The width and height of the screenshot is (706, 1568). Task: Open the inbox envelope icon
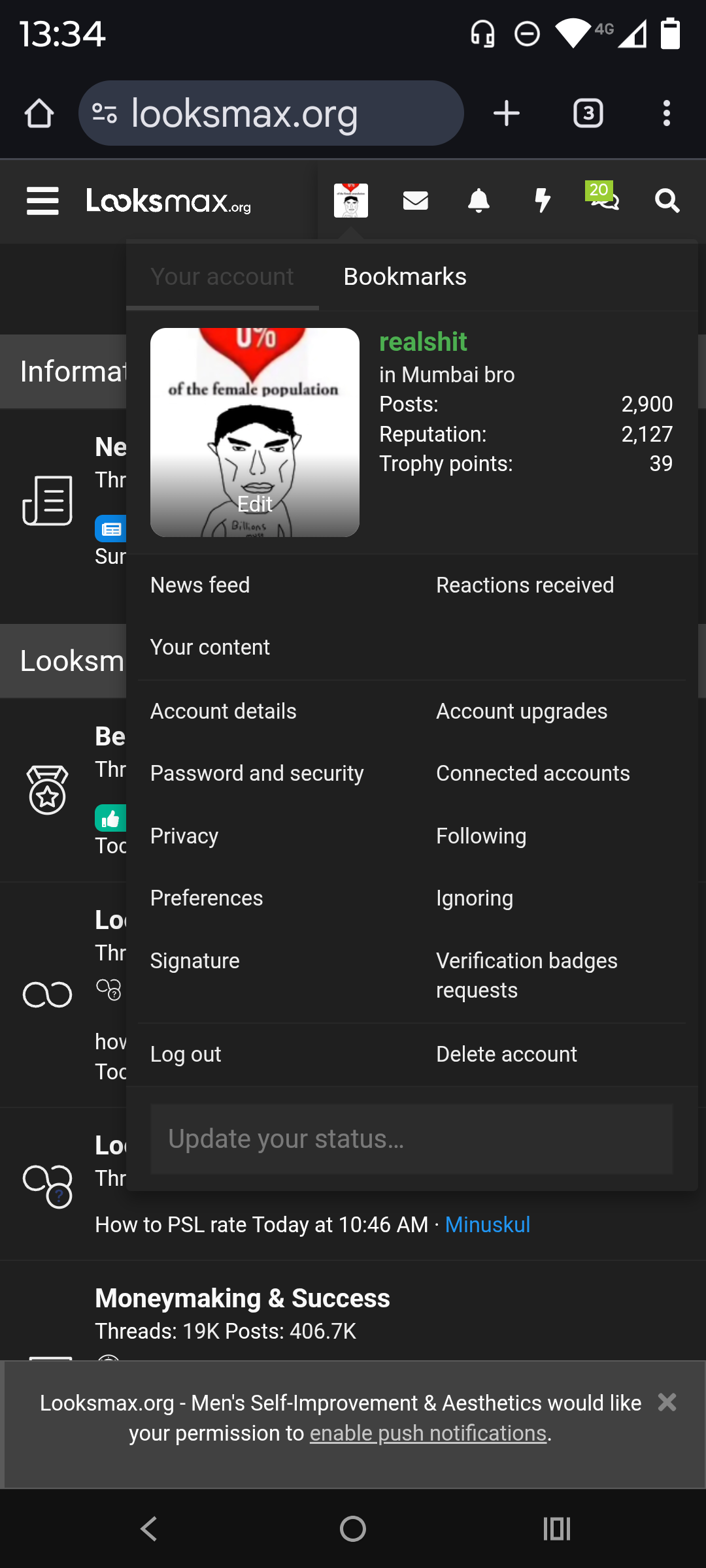415,201
